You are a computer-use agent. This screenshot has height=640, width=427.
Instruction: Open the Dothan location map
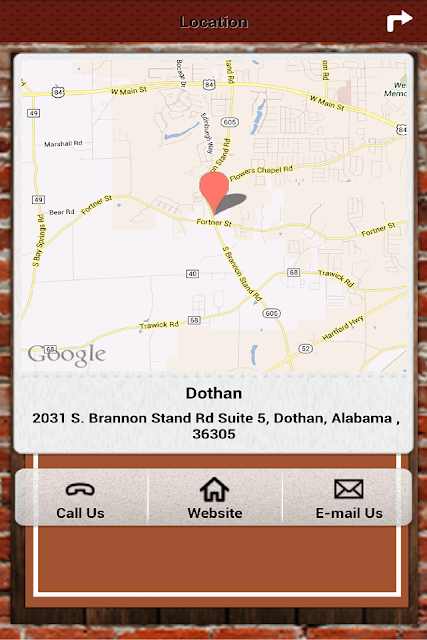[214, 215]
